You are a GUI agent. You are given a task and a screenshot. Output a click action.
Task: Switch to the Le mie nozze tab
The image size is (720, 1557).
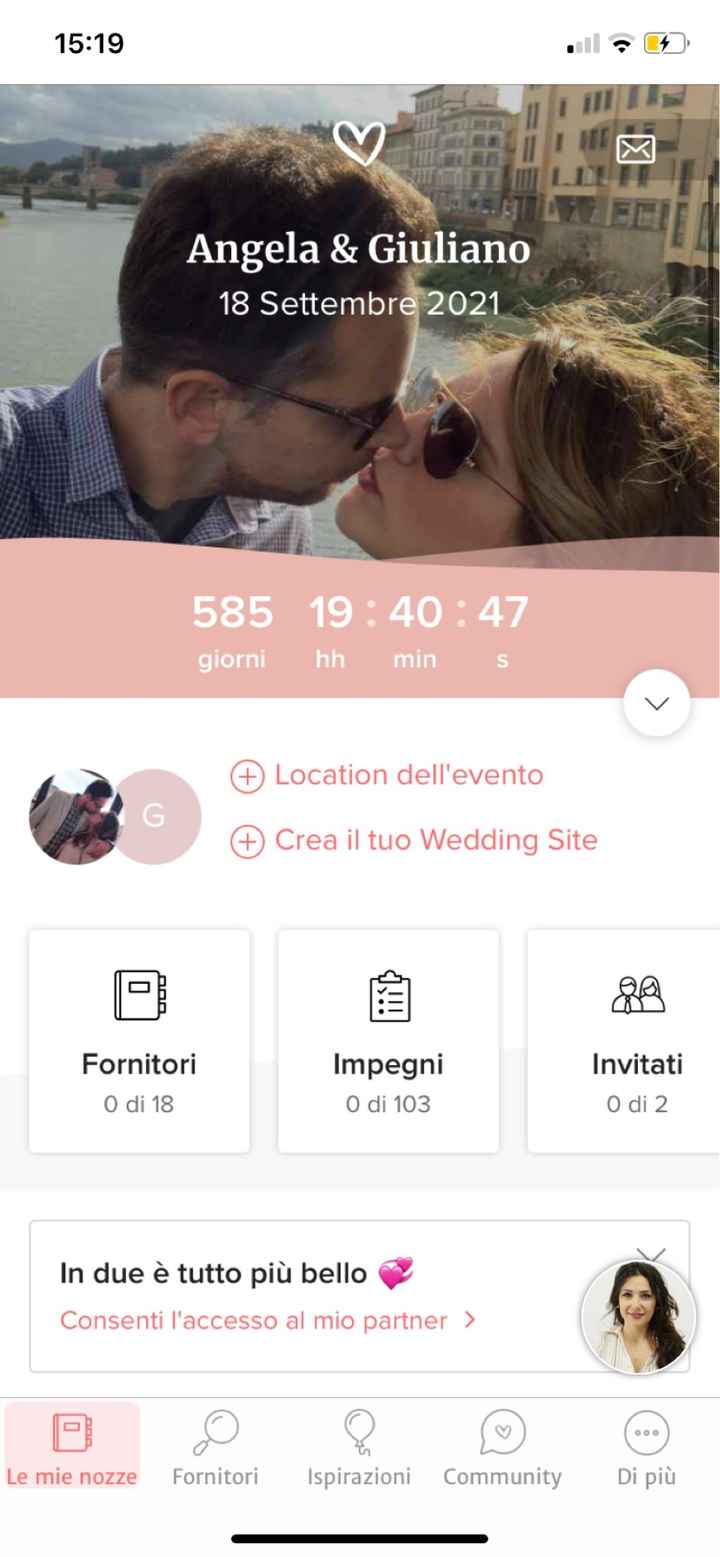click(x=71, y=1445)
